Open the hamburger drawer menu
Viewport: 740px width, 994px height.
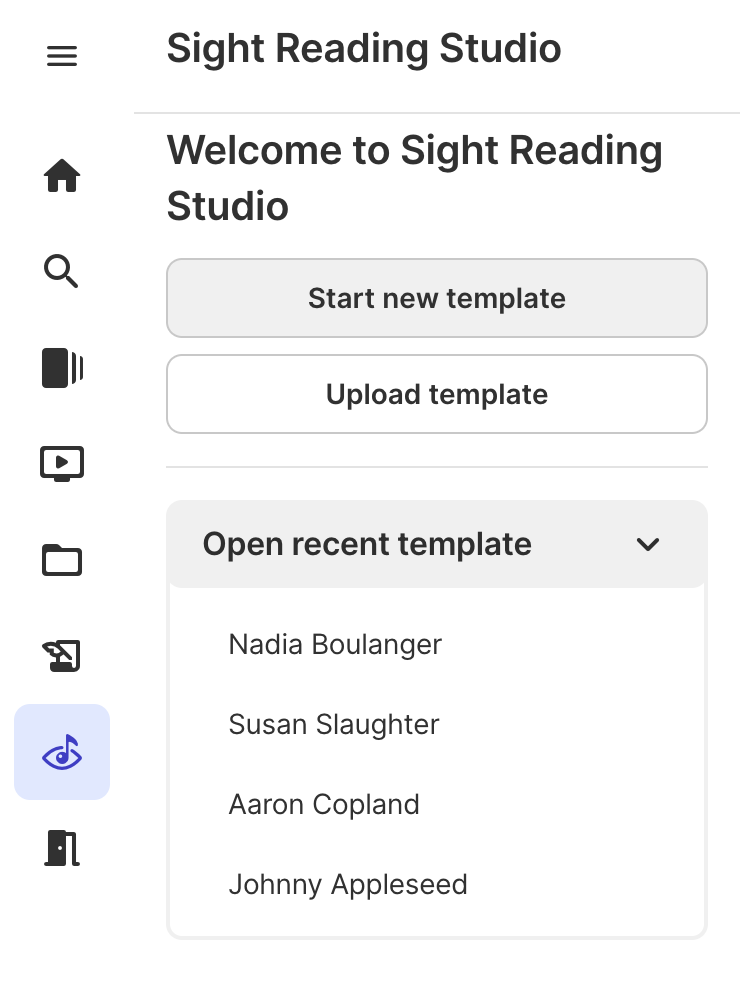[62, 57]
